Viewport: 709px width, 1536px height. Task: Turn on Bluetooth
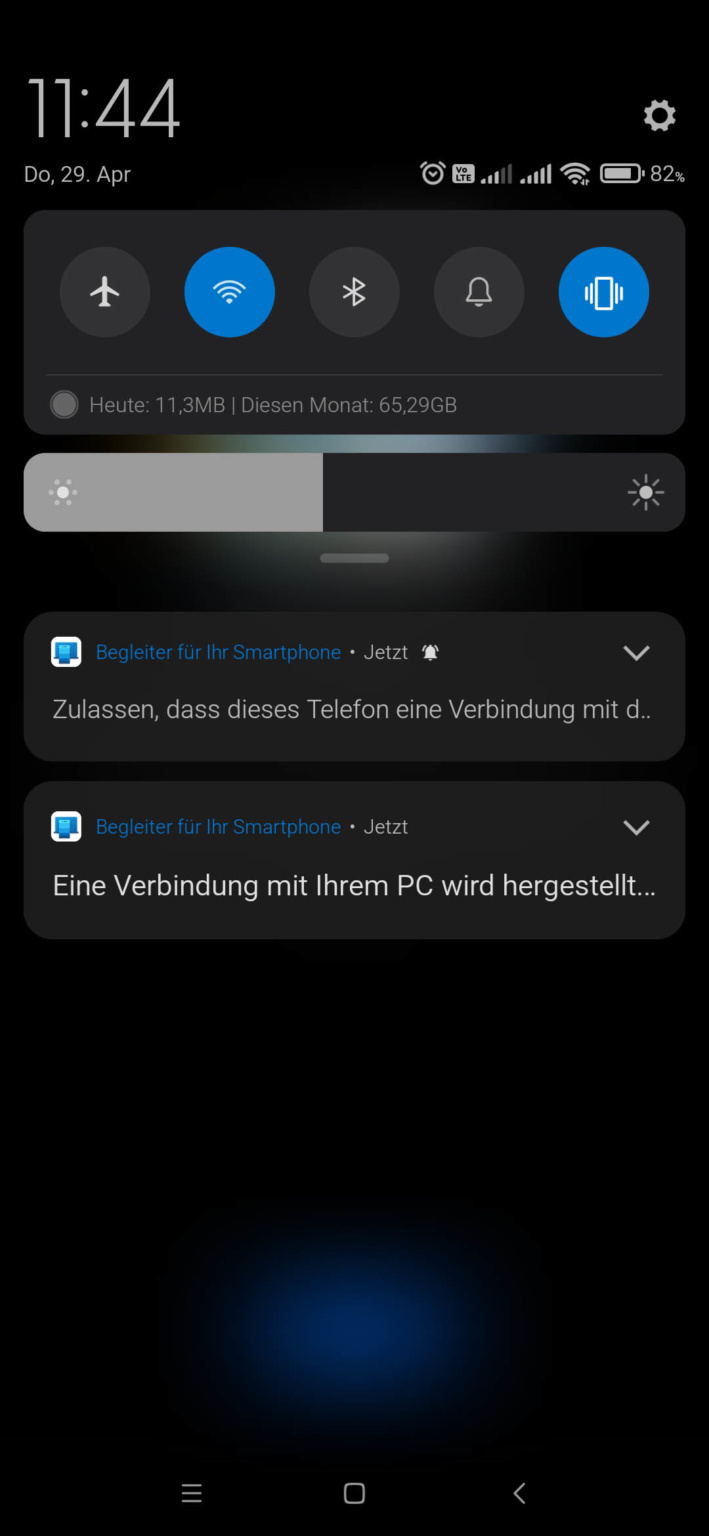pos(354,292)
